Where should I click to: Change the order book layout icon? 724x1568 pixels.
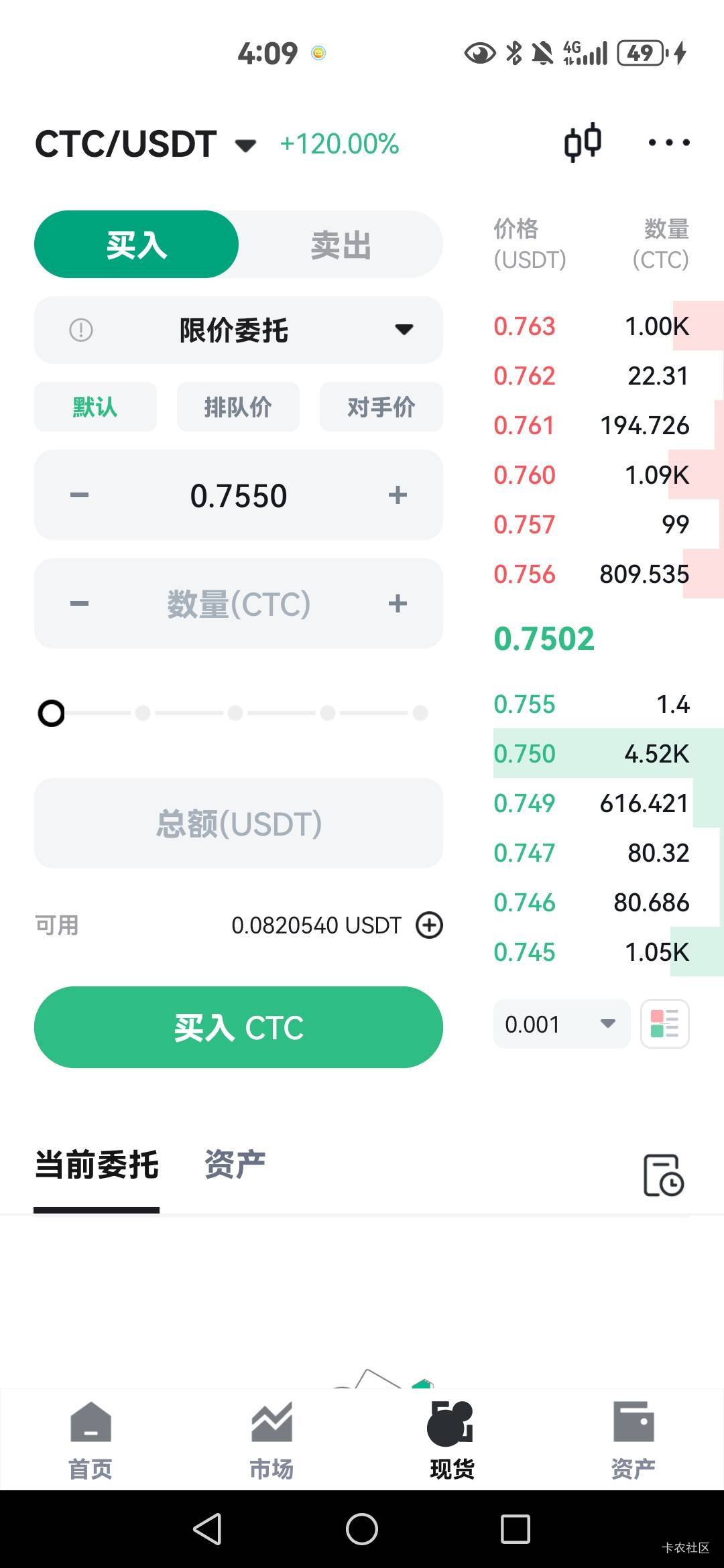tap(664, 1024)
